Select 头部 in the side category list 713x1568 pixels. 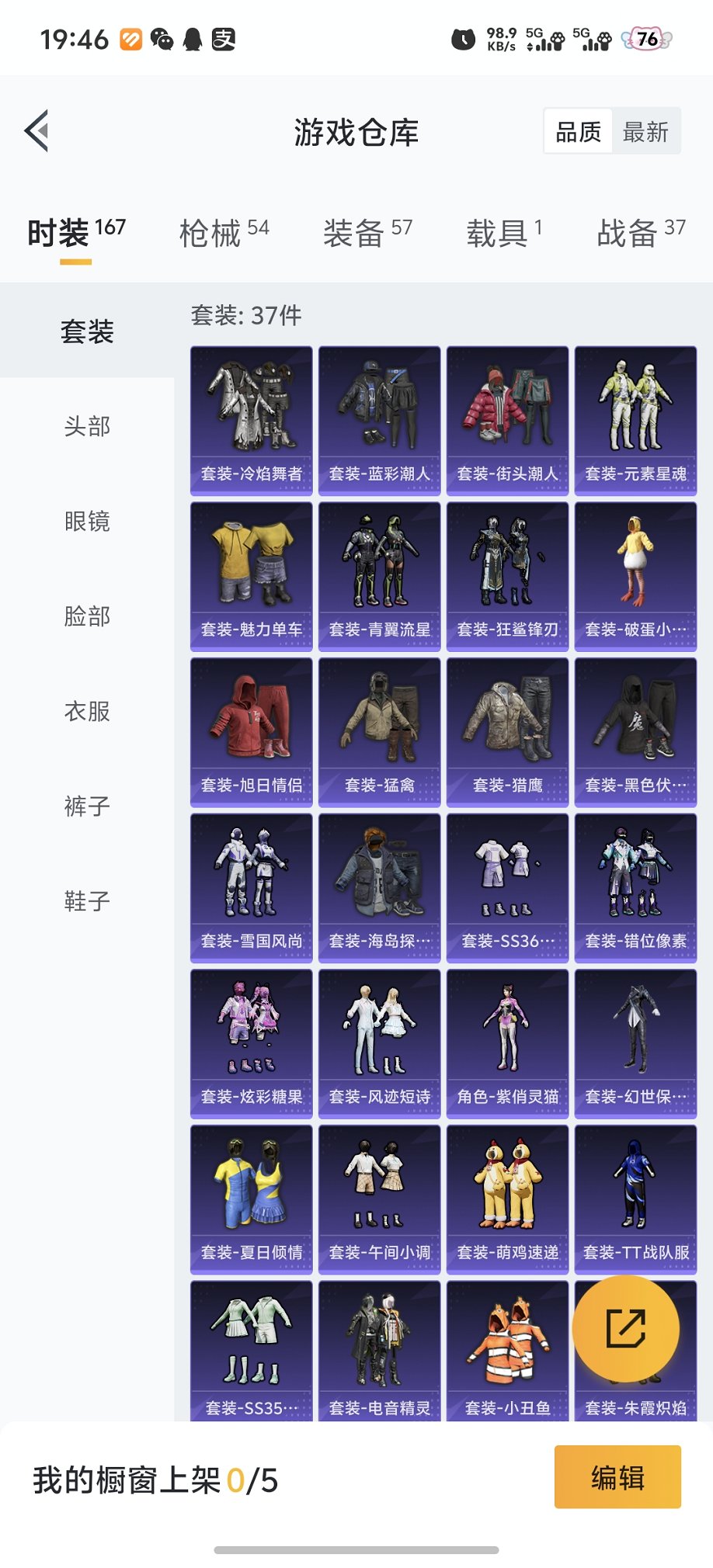coord(87,425)
